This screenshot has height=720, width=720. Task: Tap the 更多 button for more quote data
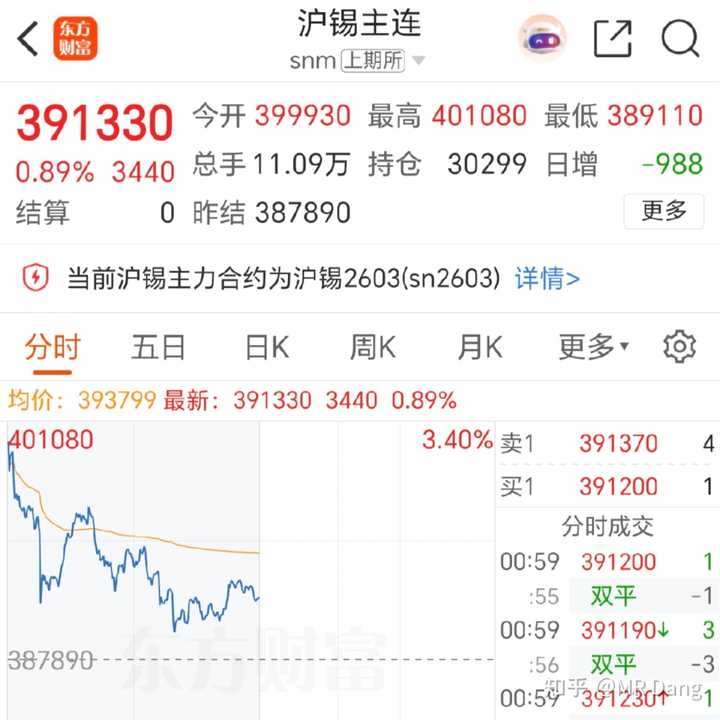click(664, 211)
